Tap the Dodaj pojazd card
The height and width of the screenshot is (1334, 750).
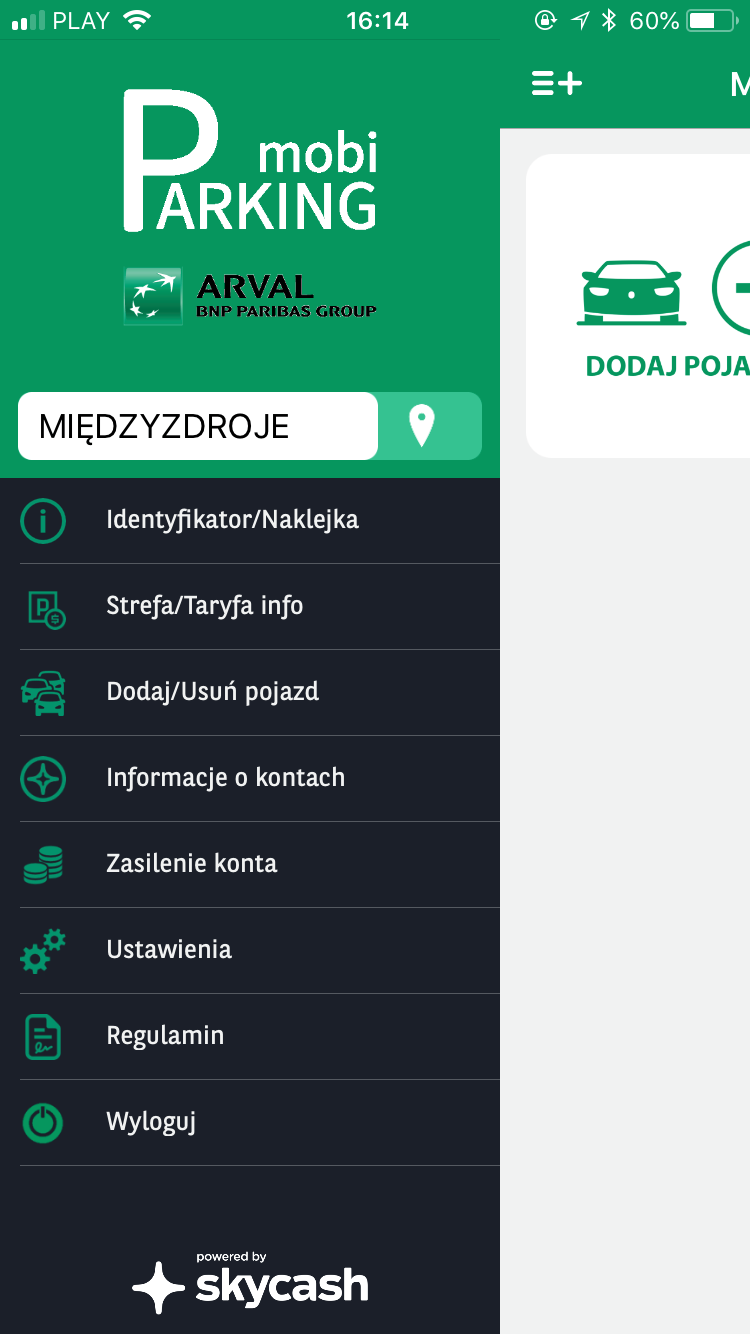(638, 306)
